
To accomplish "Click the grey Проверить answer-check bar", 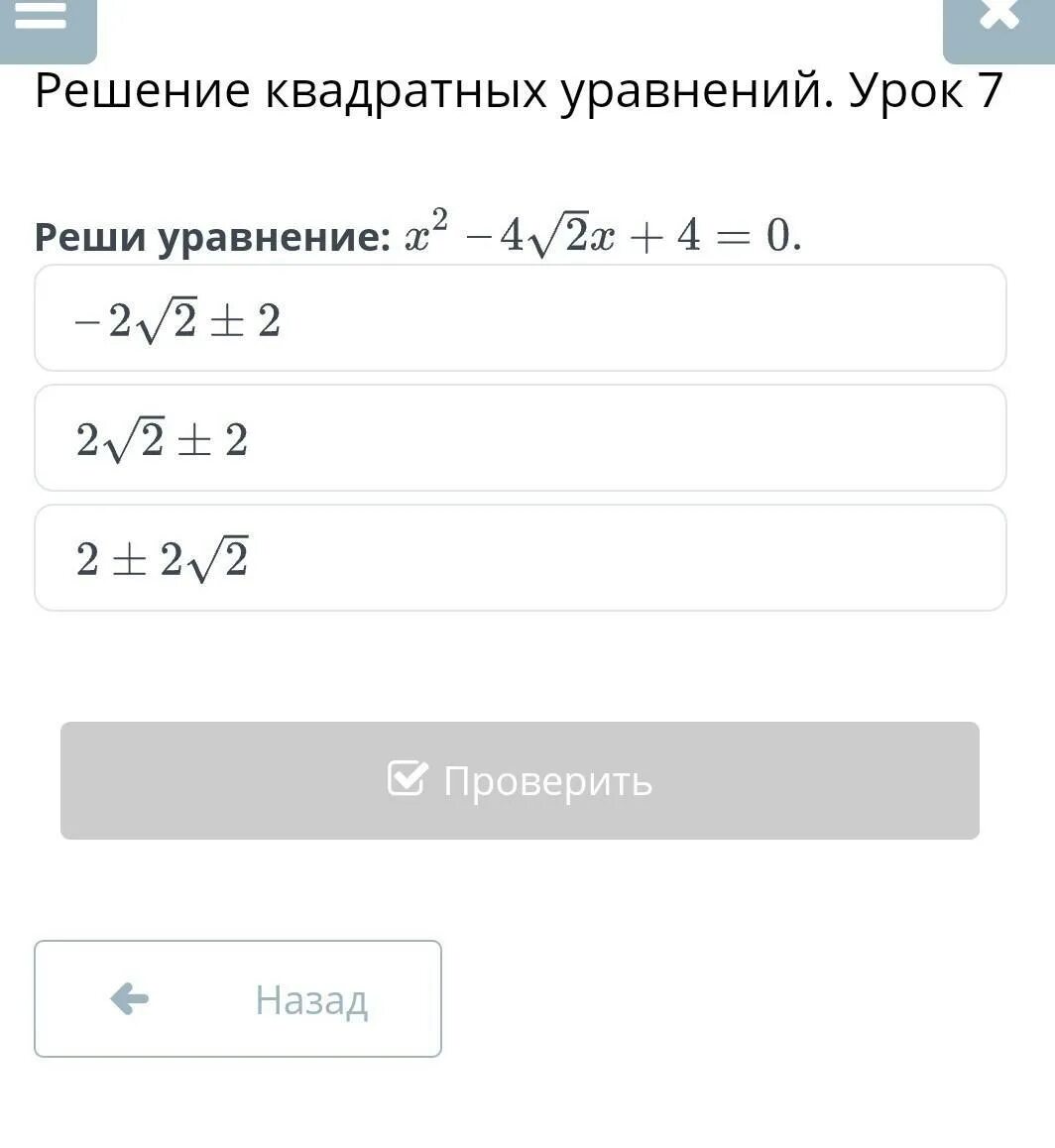I will (x=520, y=781).
